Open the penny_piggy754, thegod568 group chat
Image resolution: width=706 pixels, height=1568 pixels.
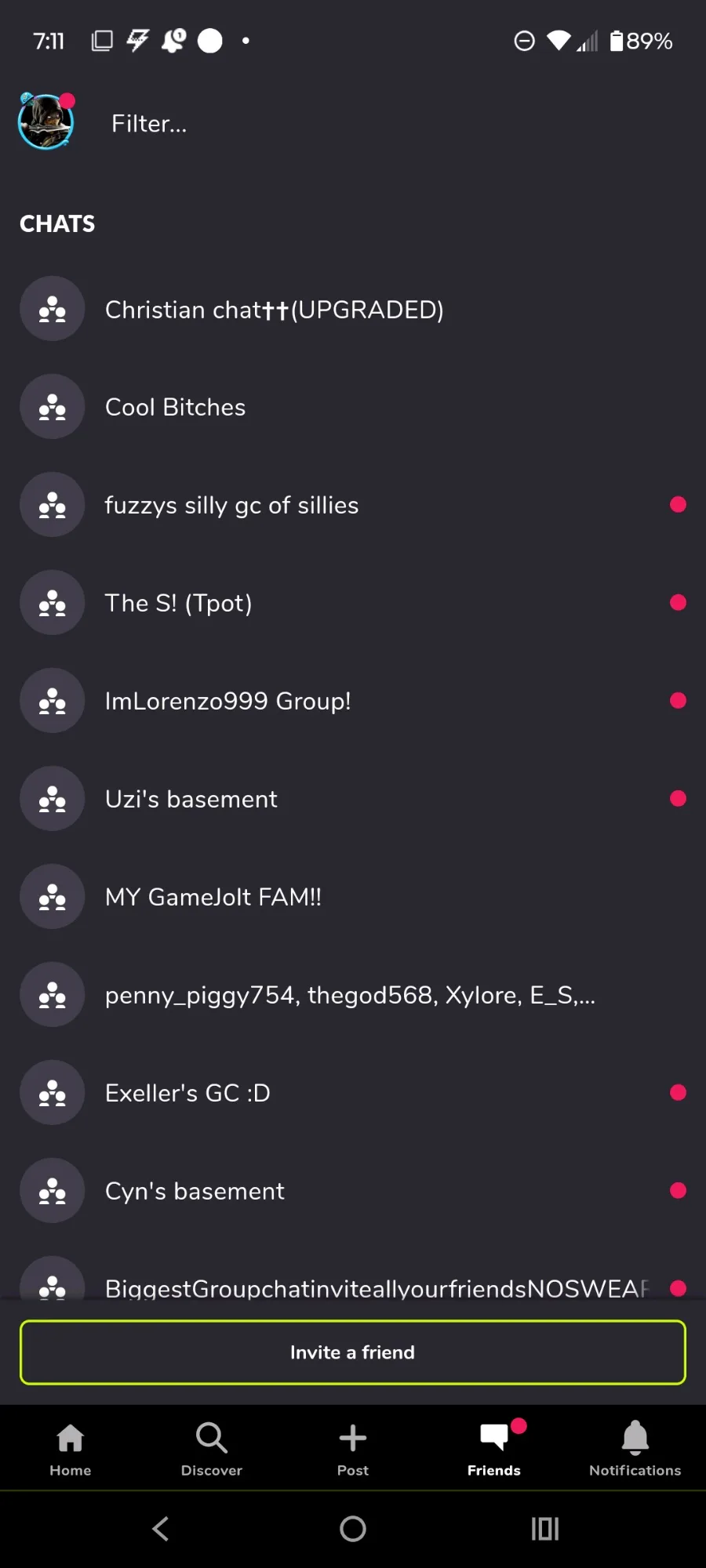click(x=353, y=995)
